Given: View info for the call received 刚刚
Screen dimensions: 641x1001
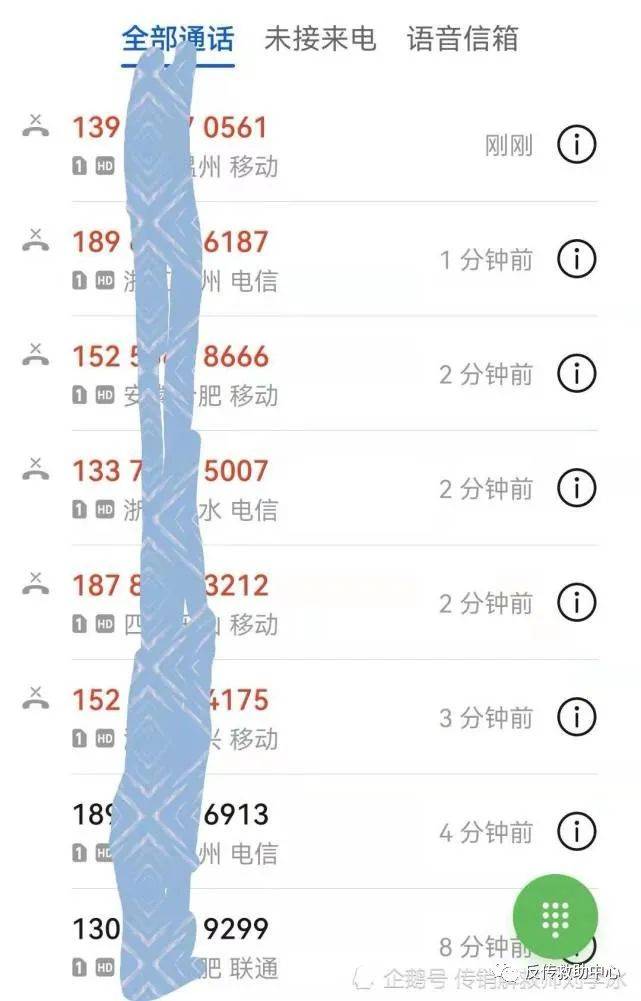Looking at the screenshot, I should click(x=576, y=145).
